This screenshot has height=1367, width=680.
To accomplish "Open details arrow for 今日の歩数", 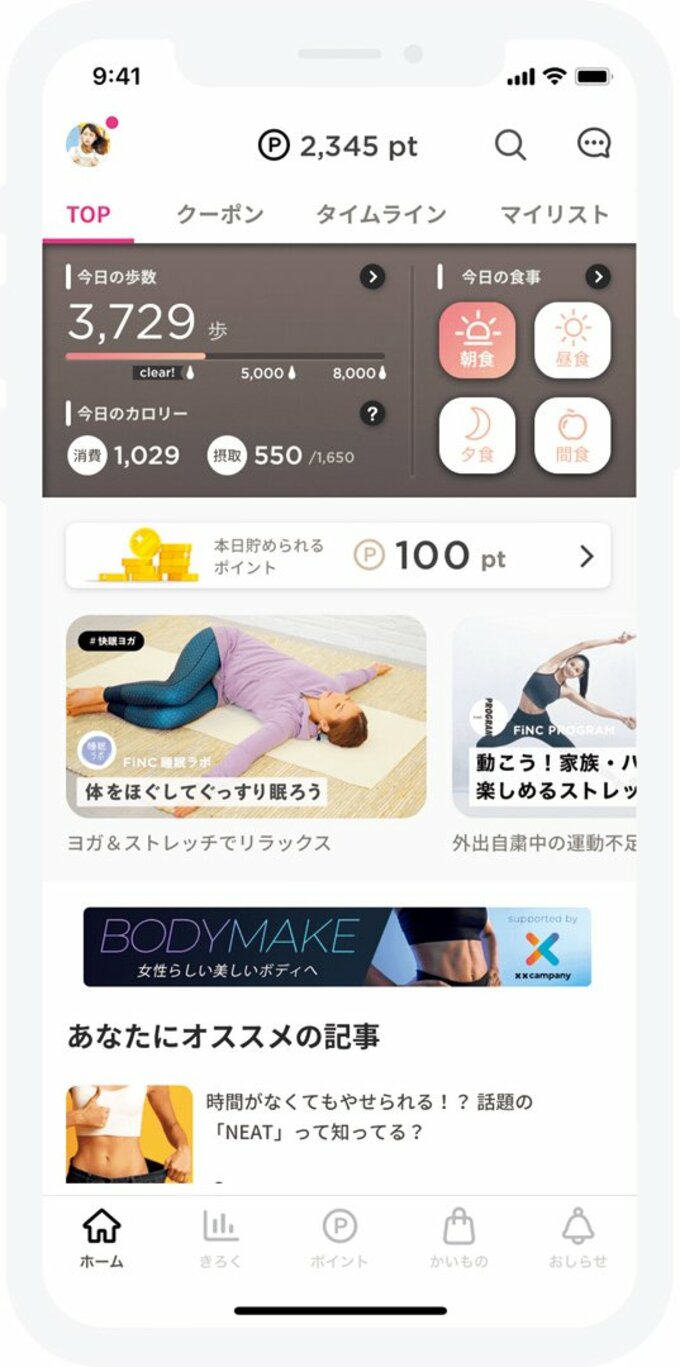I will [372, 277].
